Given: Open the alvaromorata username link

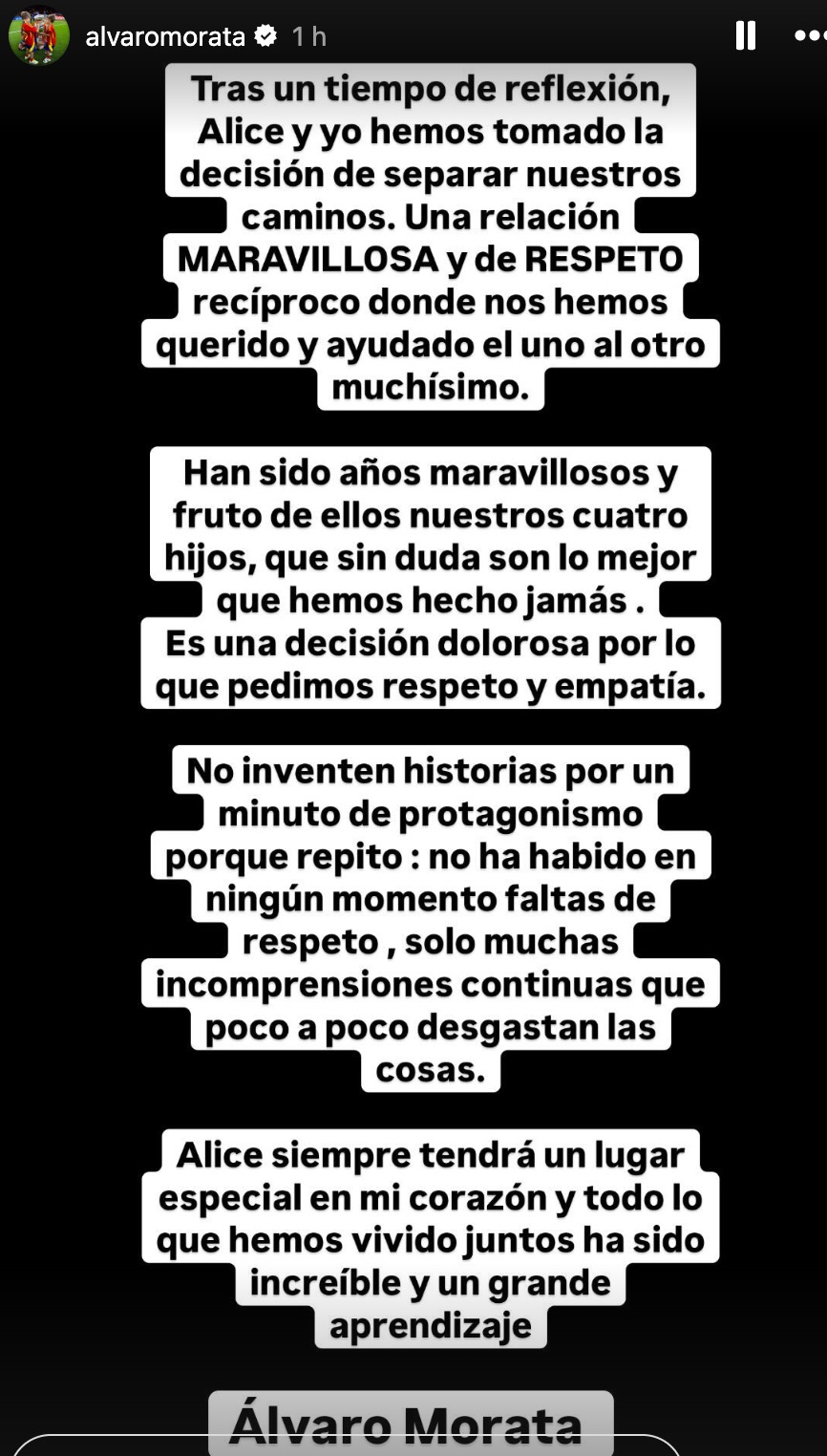Looking at the screenshot, I should 165,36.
